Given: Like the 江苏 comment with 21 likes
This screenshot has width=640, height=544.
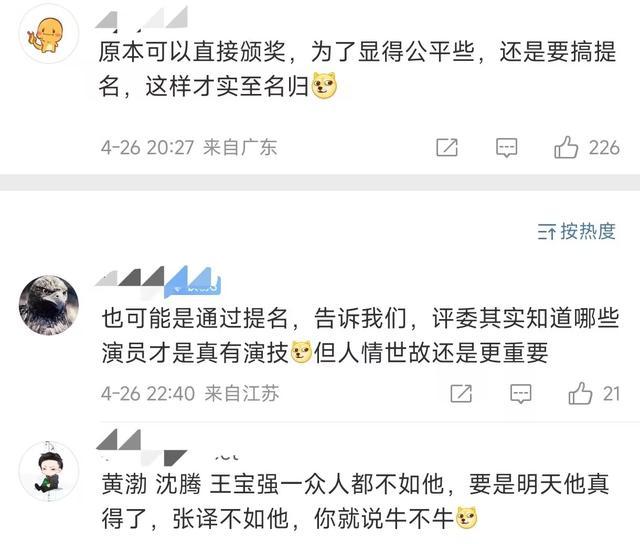Looking at the screenshot, I should [580, 394].
